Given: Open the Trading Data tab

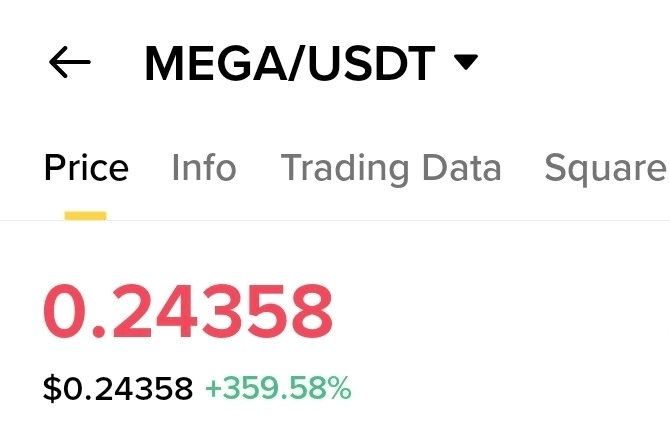Looking at the screenshot, I should click(x=391, y=168).
